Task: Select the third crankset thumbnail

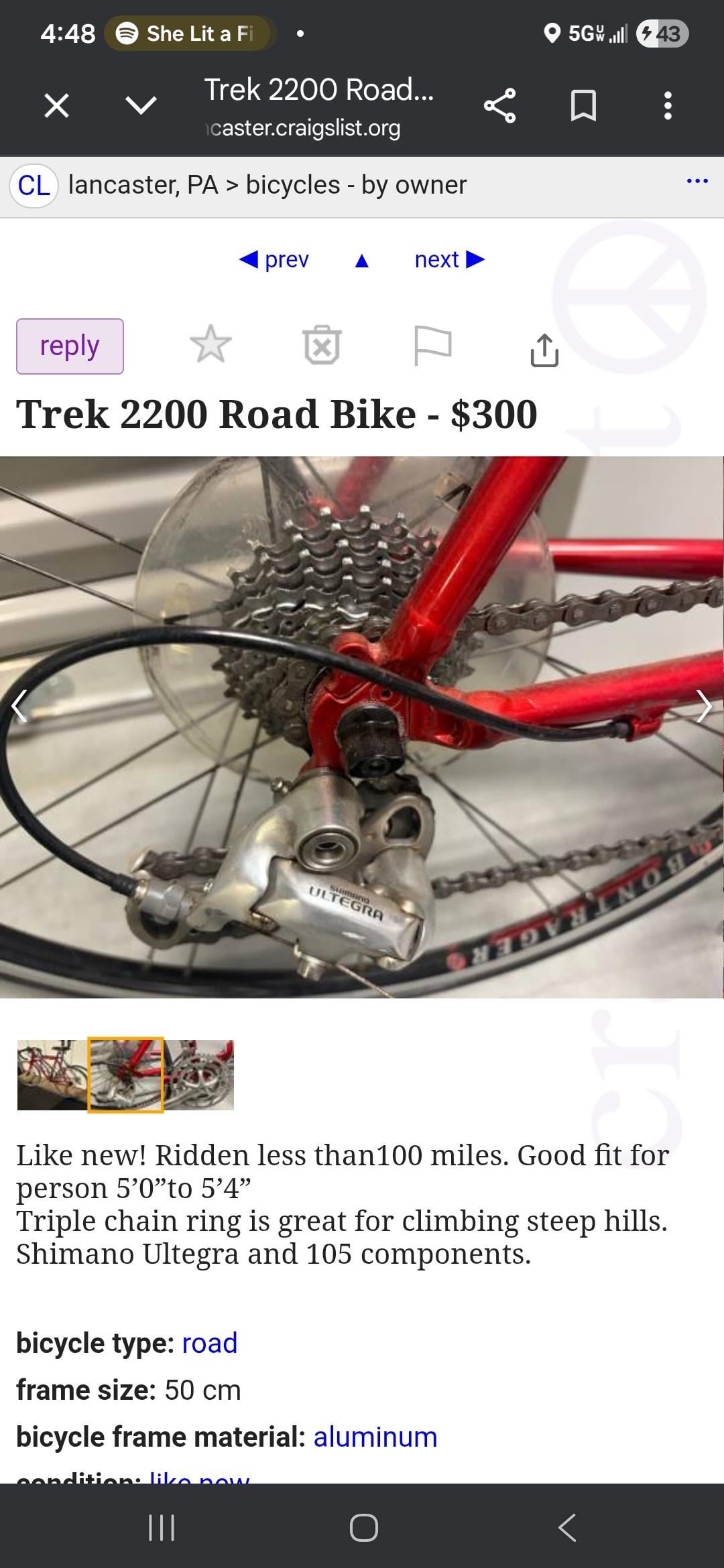Action: (199, 1075)
